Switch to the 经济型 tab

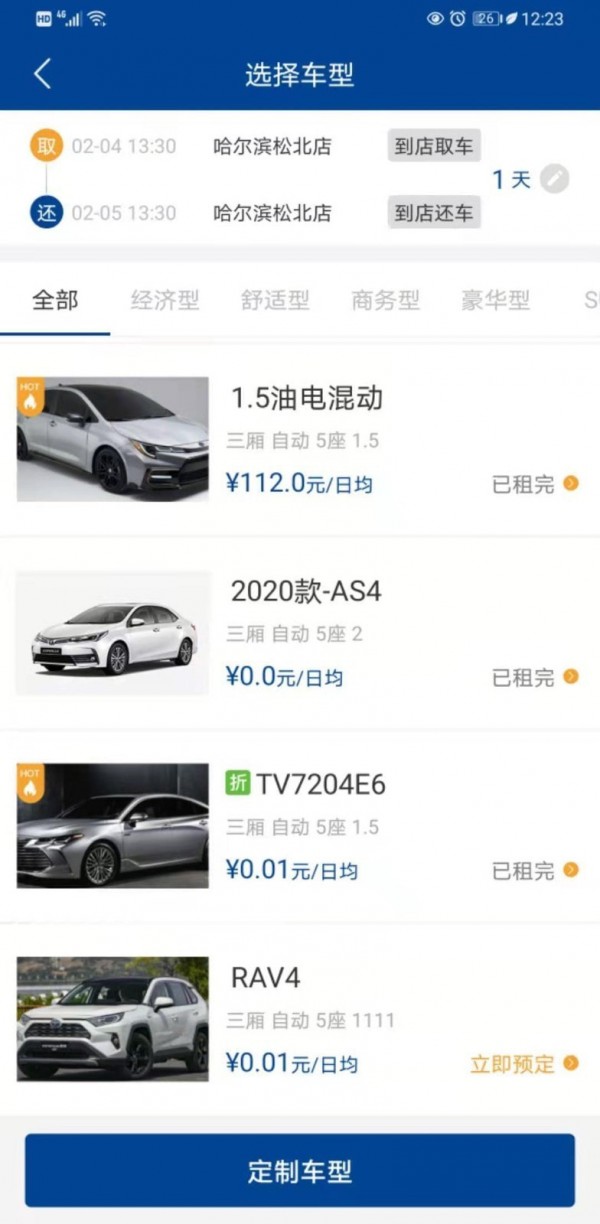165,300
